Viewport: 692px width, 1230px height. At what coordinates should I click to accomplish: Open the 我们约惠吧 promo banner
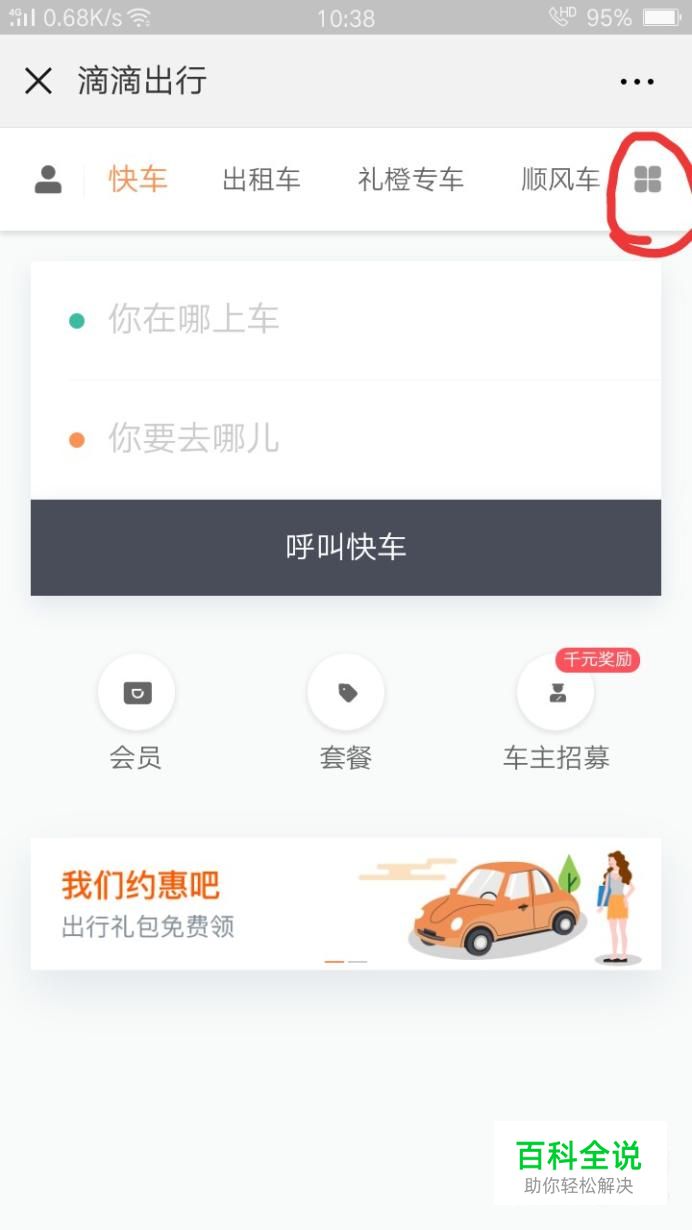point(346,904)
